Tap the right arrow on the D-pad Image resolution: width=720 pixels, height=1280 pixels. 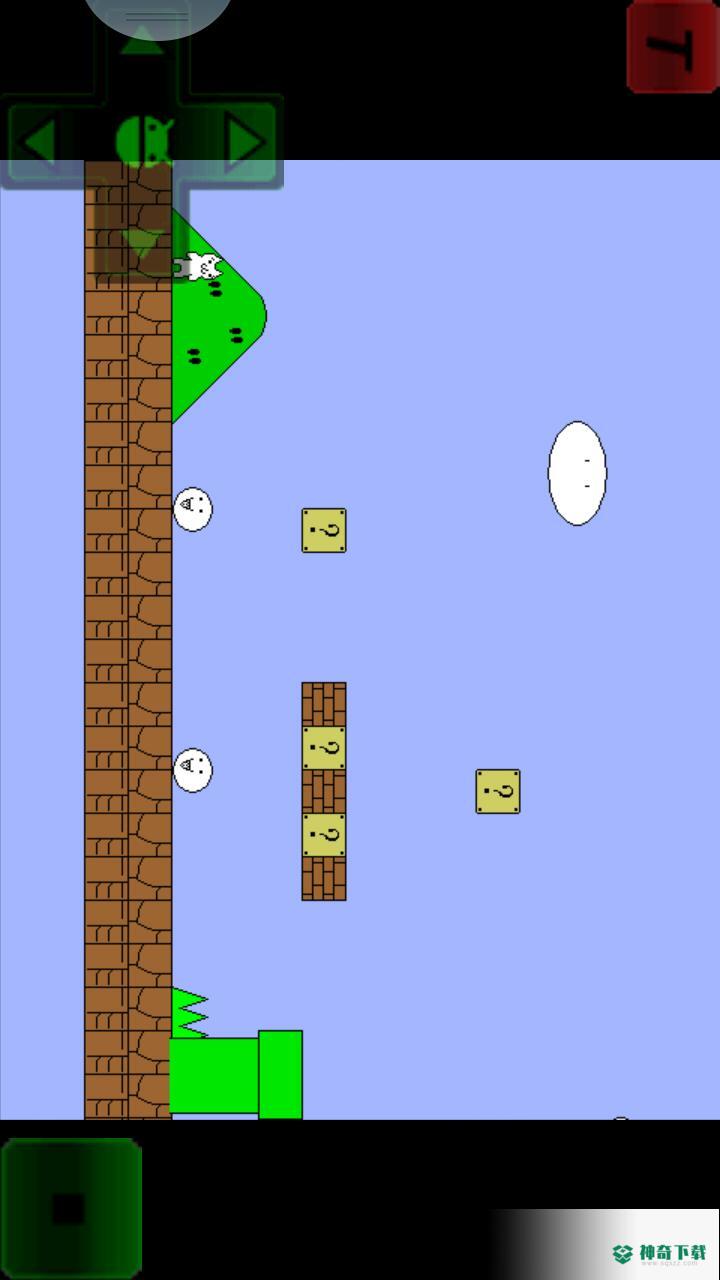pos(243,143)
